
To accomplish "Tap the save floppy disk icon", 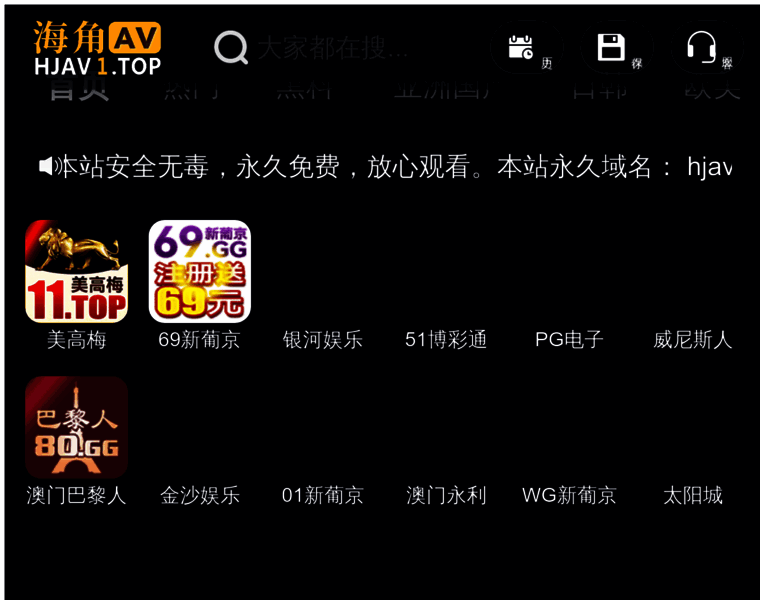I will click(611, 47).
